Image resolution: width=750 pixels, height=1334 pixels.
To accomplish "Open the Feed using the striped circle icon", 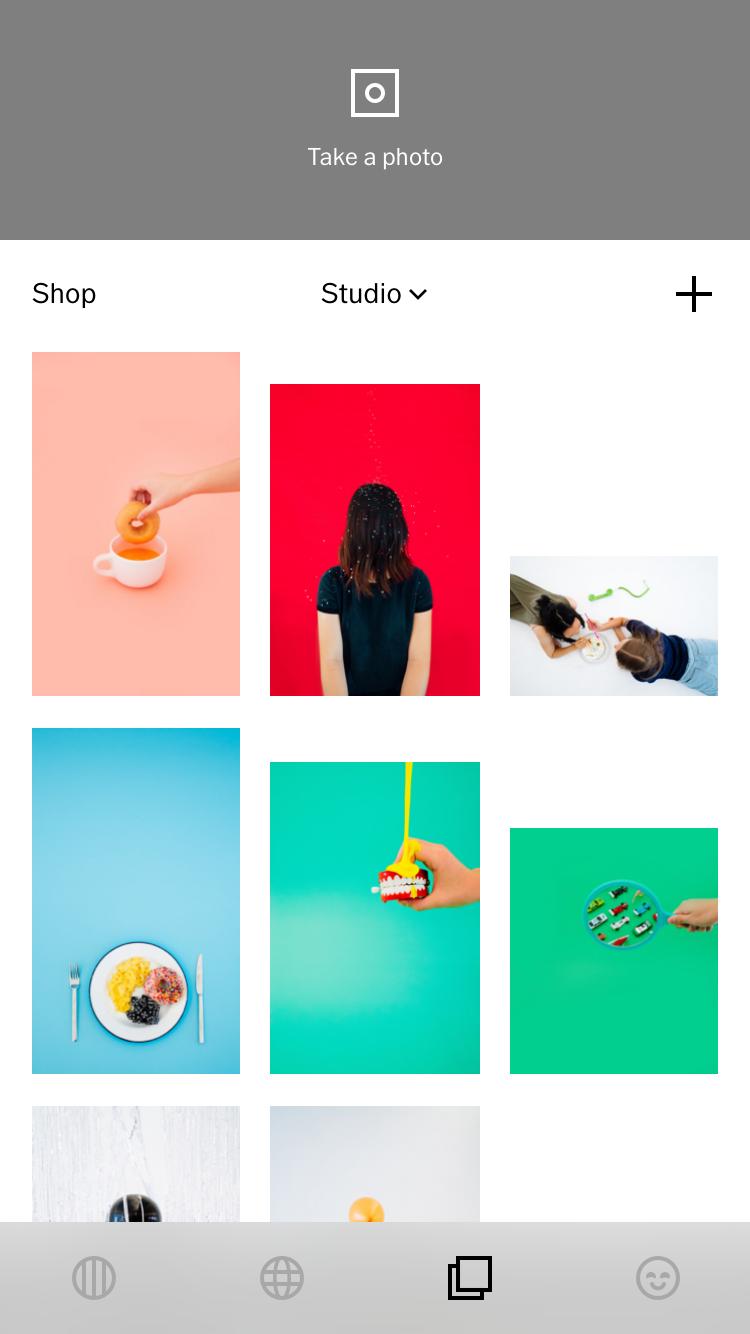I will (x=93, y=1277).
